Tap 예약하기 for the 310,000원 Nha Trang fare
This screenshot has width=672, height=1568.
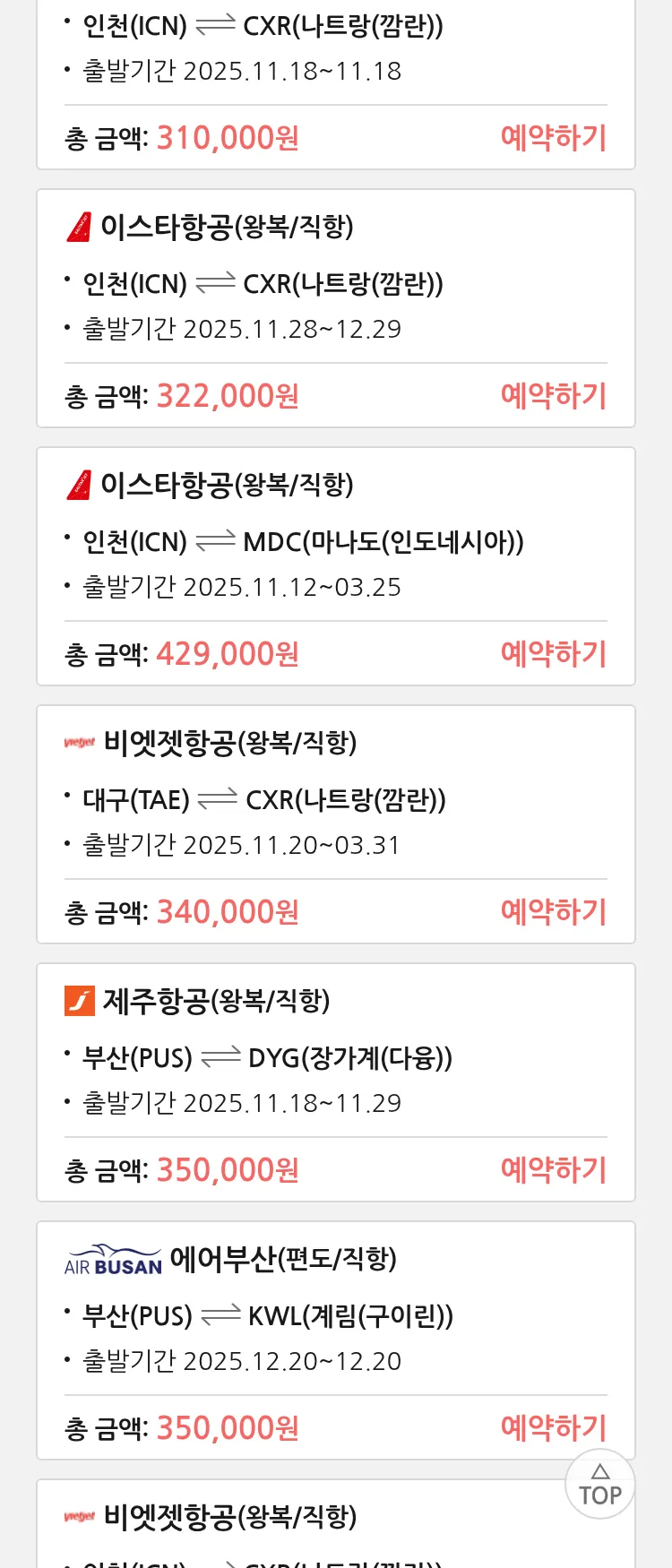[x=553, y=138]
